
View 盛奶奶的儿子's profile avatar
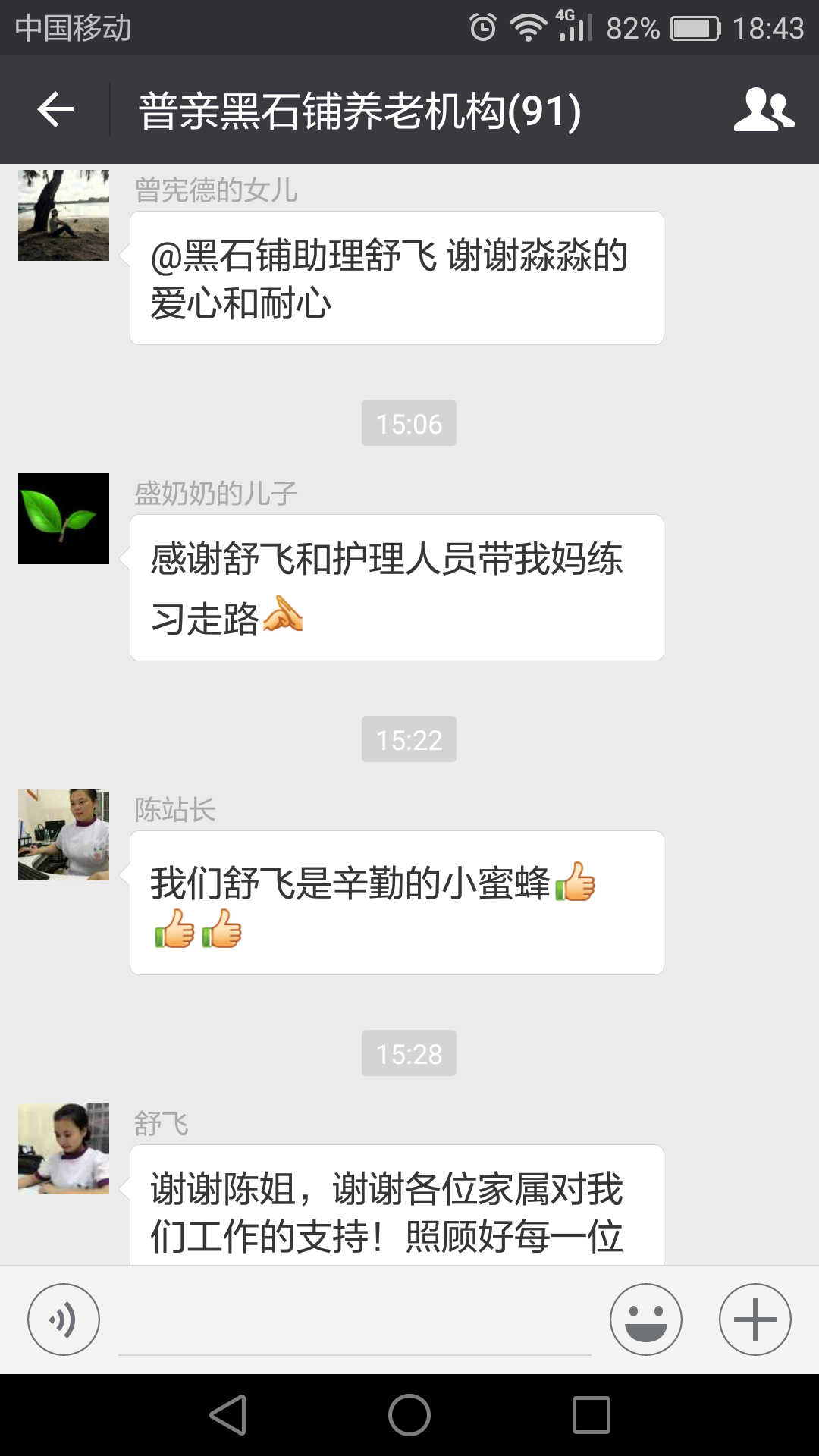pos(64,519)
